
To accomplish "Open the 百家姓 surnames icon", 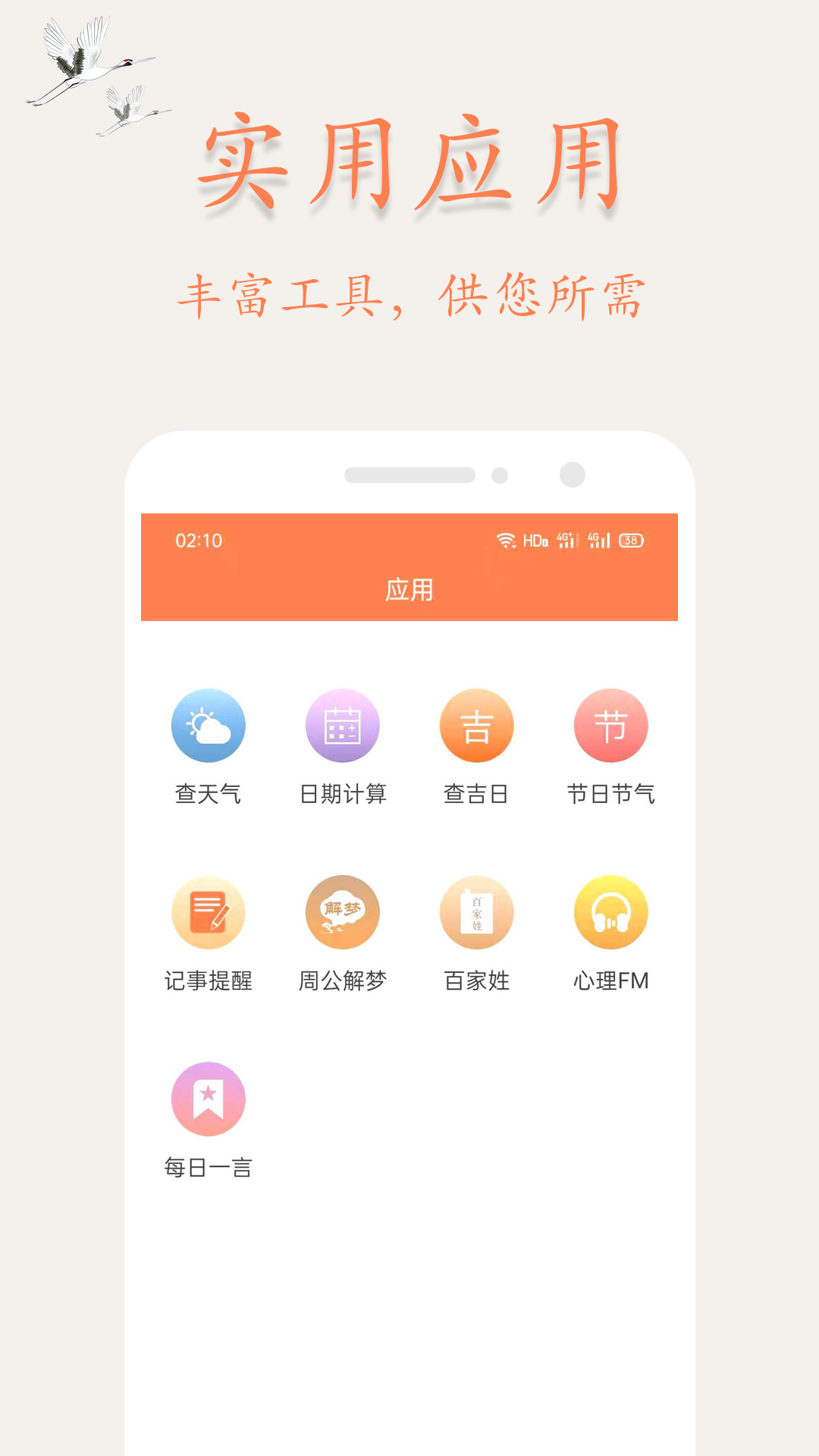I will [x=476, y=913].
